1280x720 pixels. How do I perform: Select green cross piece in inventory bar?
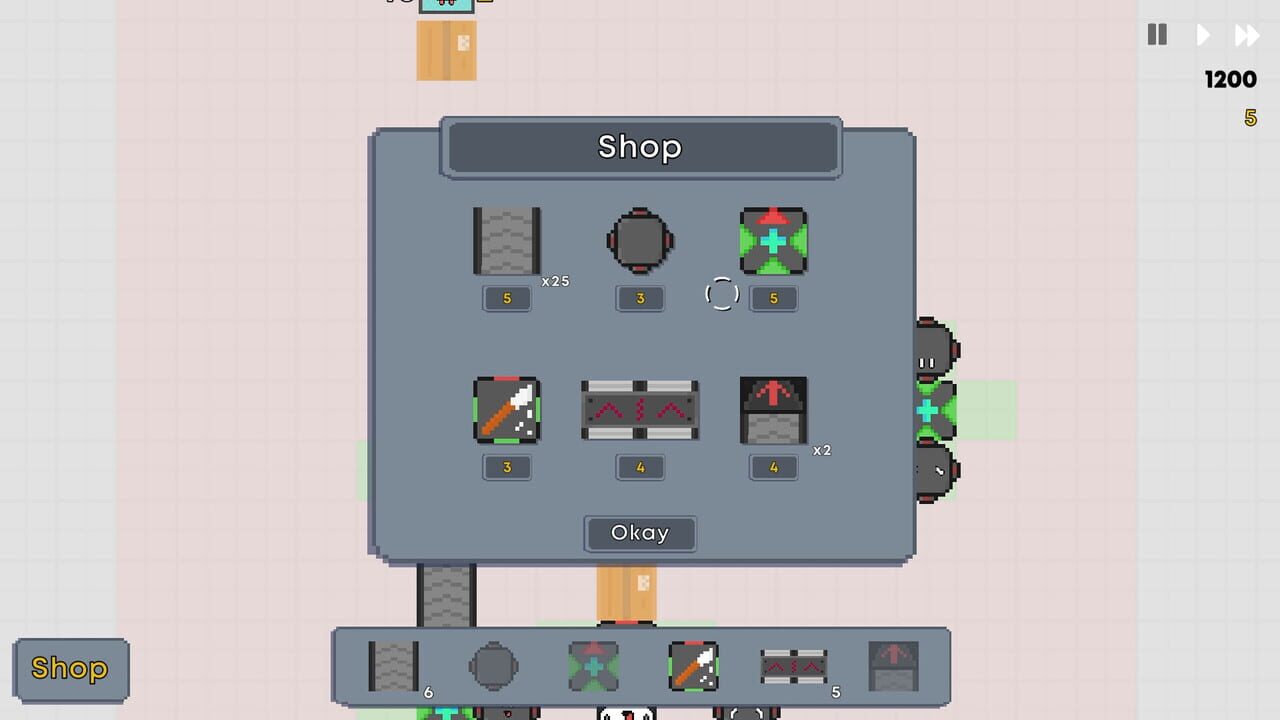pyautogui.click(x=594, y=666)
